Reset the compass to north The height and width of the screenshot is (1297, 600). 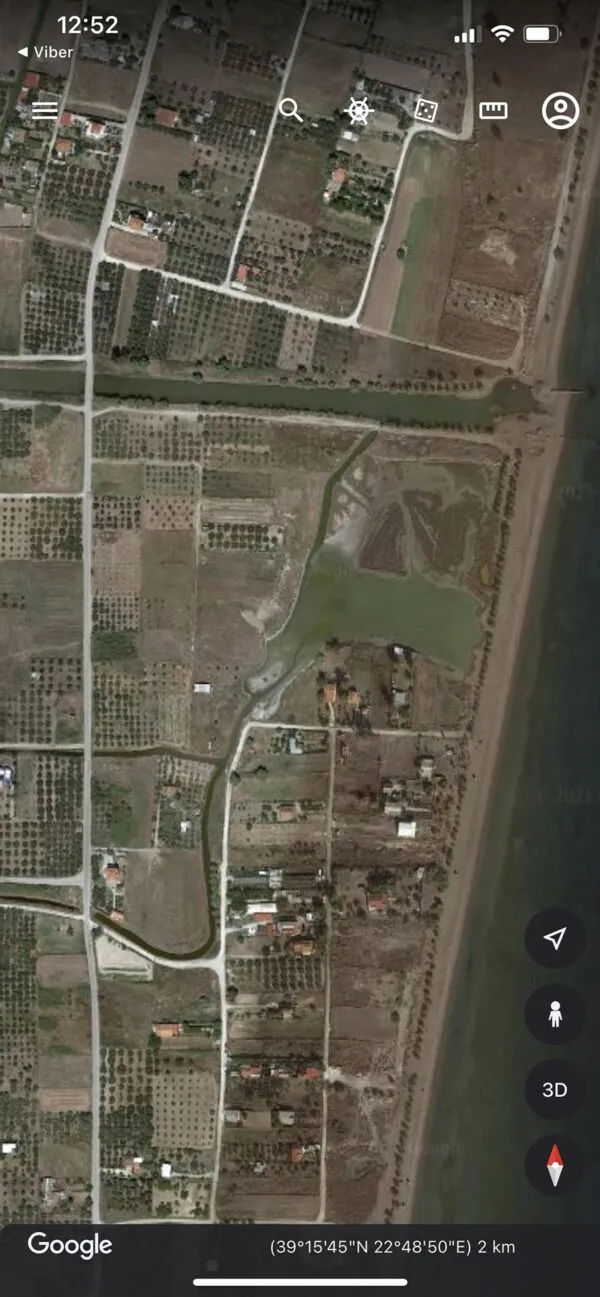(x=555, y=1166)
